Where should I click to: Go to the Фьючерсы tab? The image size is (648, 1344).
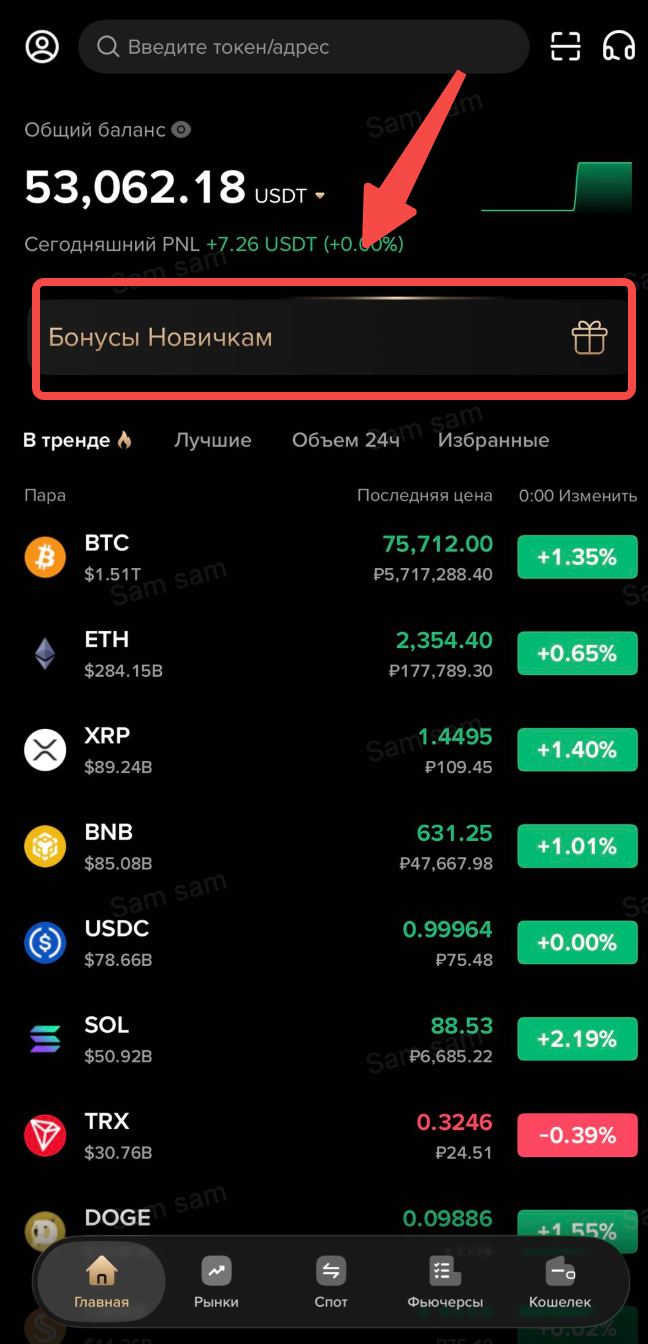click(445, 1282)
